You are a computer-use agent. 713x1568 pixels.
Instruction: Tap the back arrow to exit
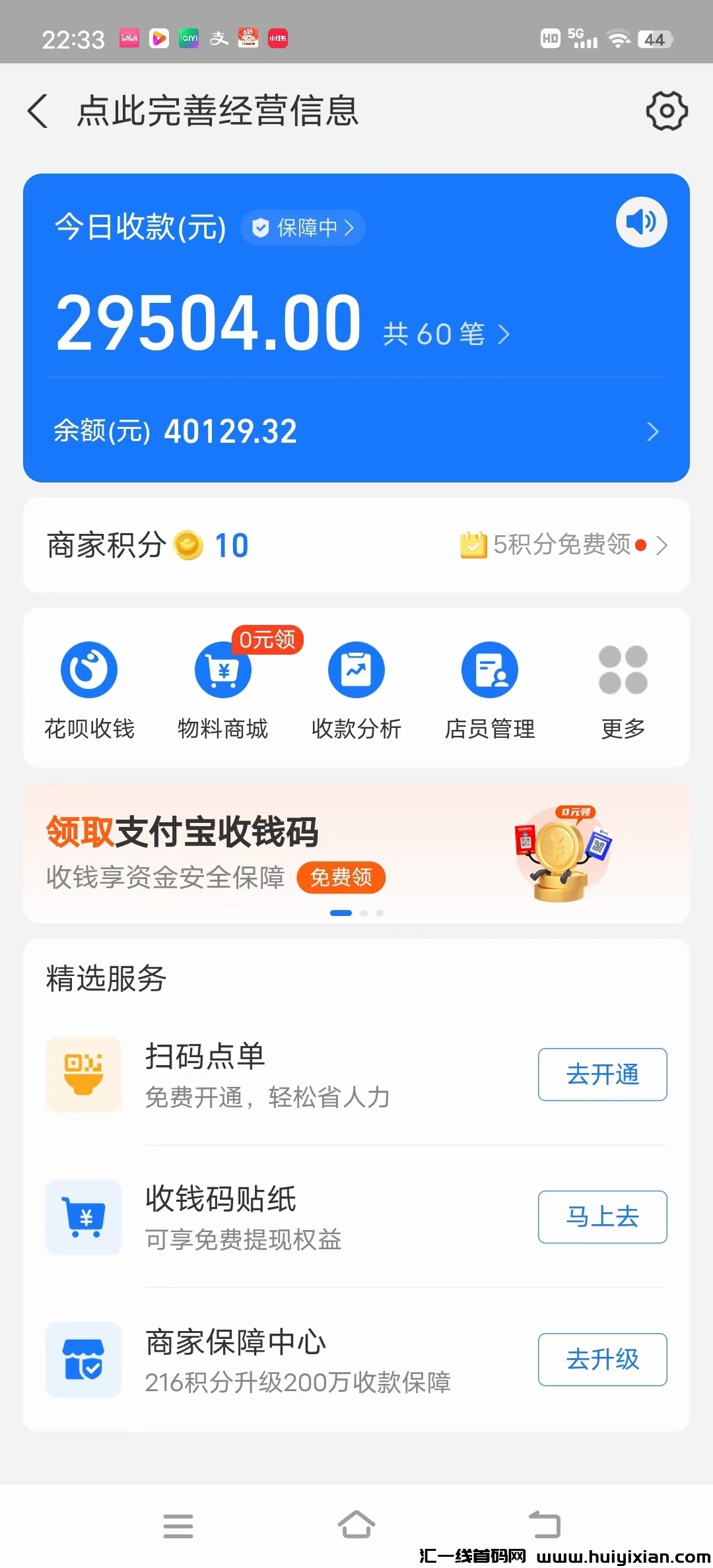click(38, 112)
